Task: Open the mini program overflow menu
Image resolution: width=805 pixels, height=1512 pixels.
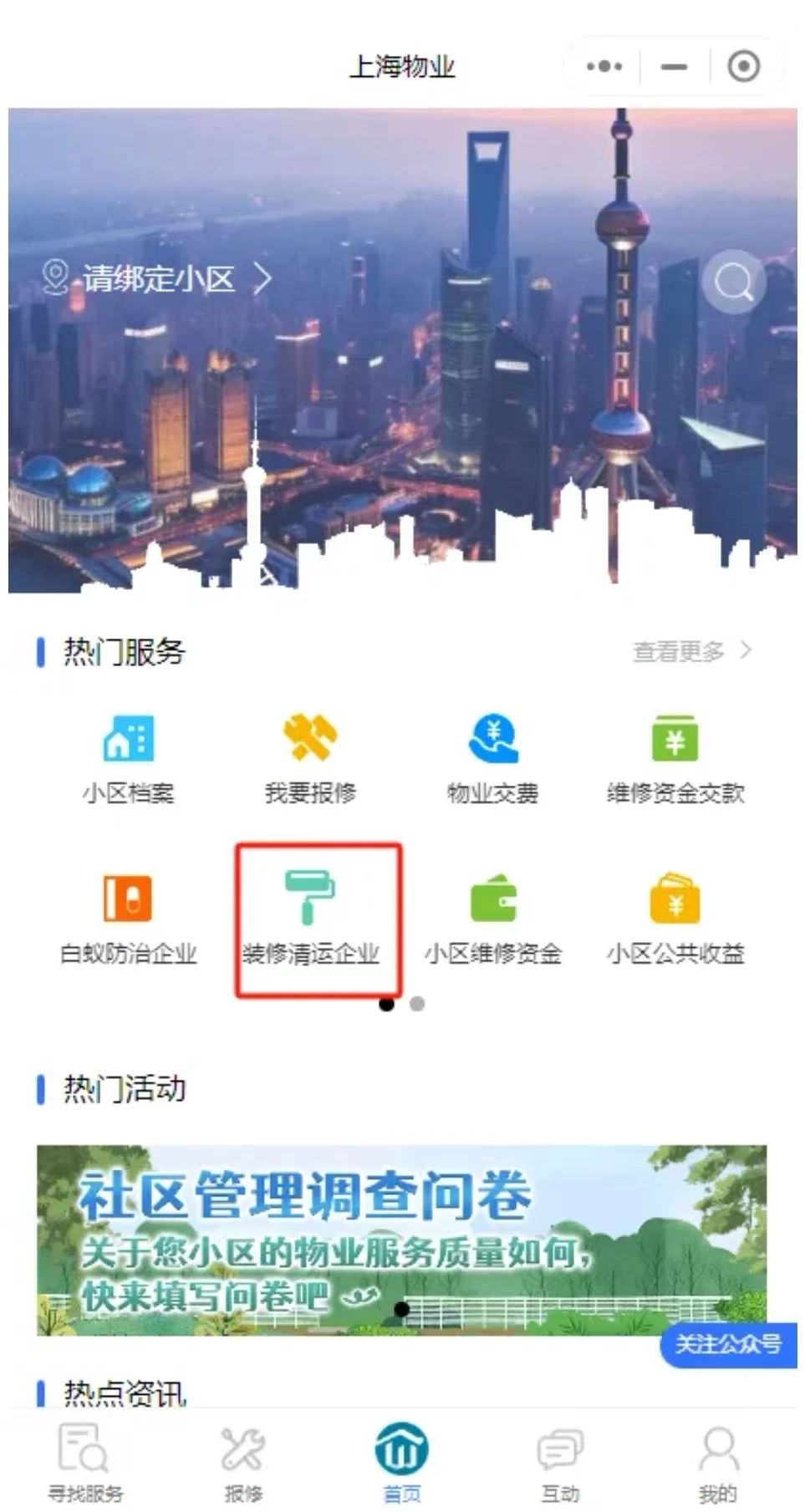Action: coord(604,66)
